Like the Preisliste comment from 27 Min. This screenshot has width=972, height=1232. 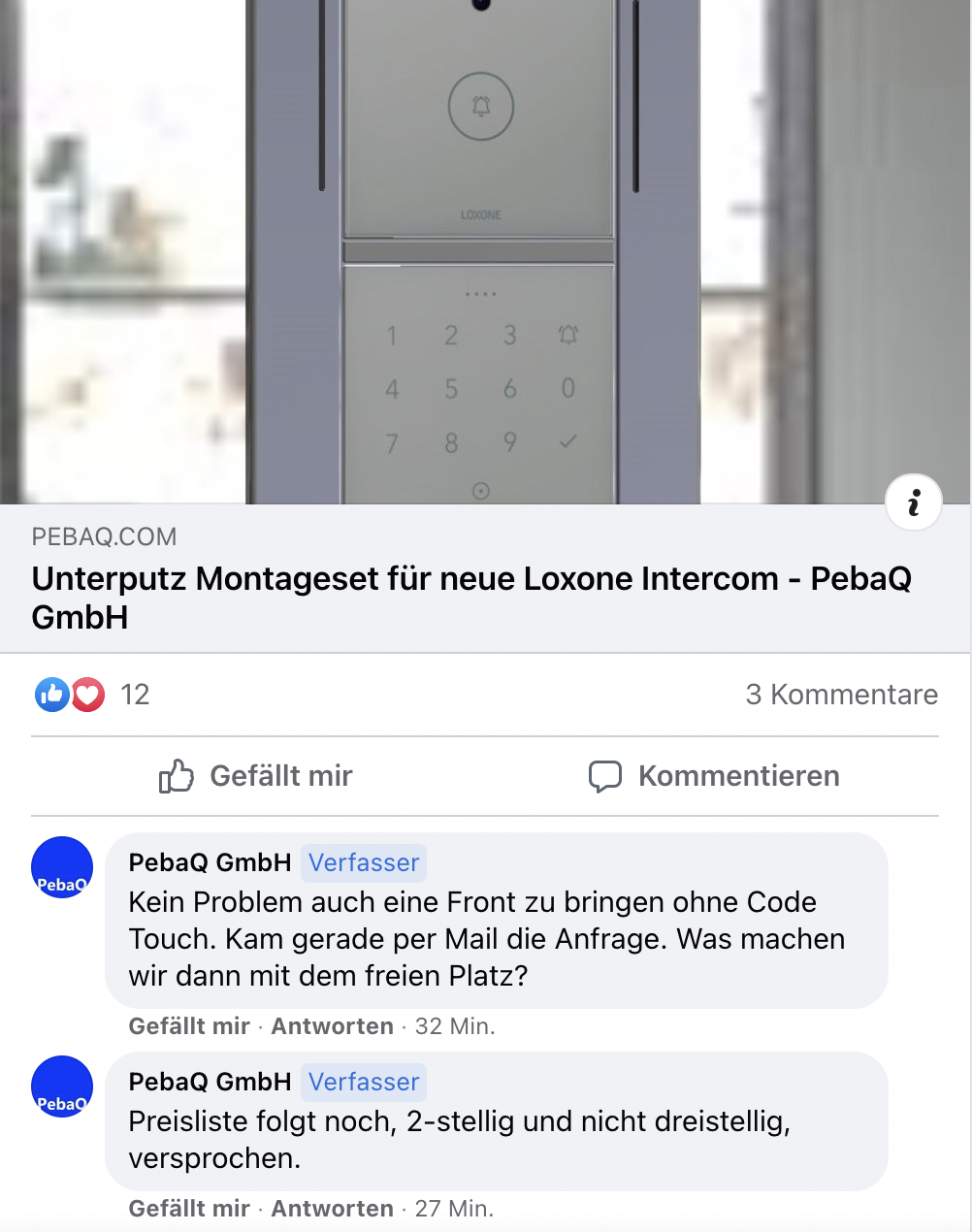[x=189, y=1209]
